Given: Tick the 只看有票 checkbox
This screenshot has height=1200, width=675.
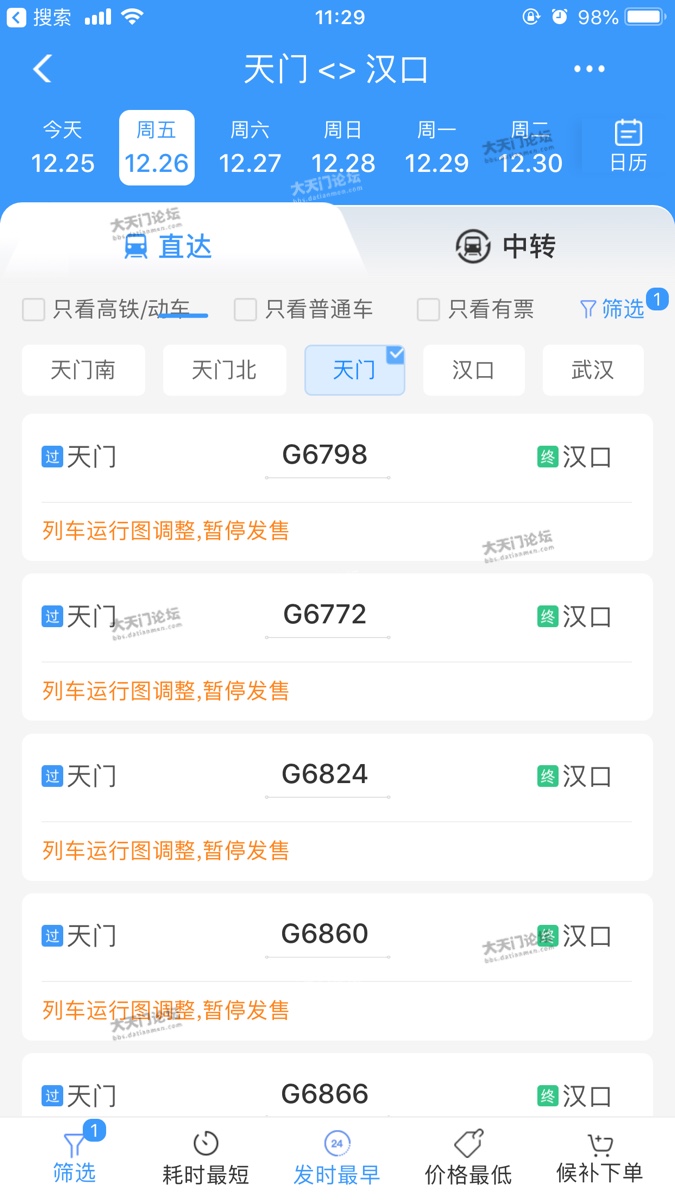Looking at the screenshot, I should coord(429,310).
